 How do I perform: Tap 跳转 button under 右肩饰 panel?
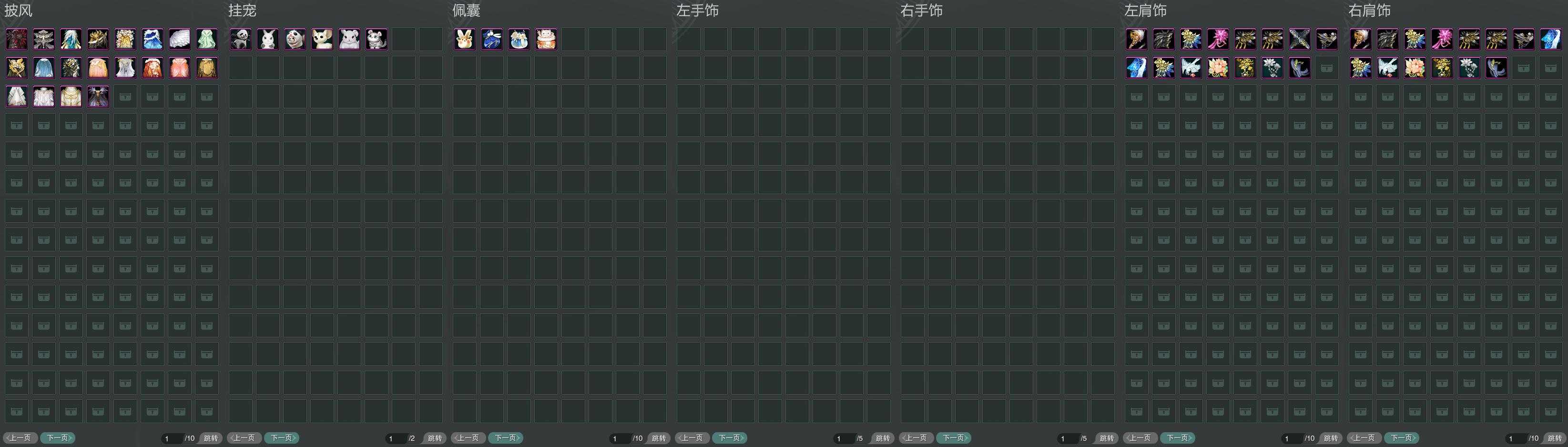tap(1555, 438)
